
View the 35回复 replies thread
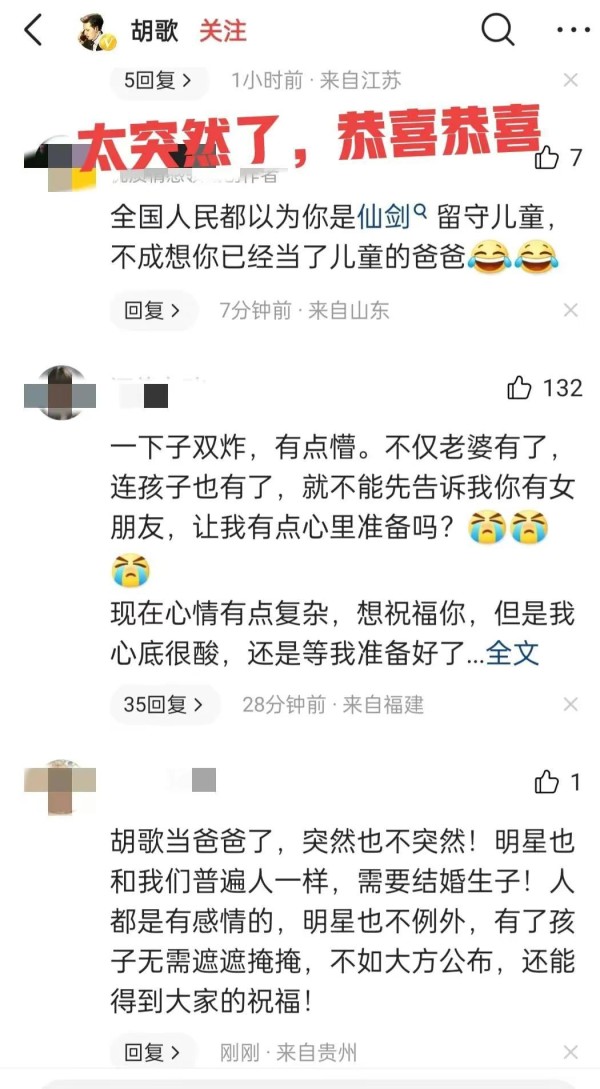pos(163,705)
